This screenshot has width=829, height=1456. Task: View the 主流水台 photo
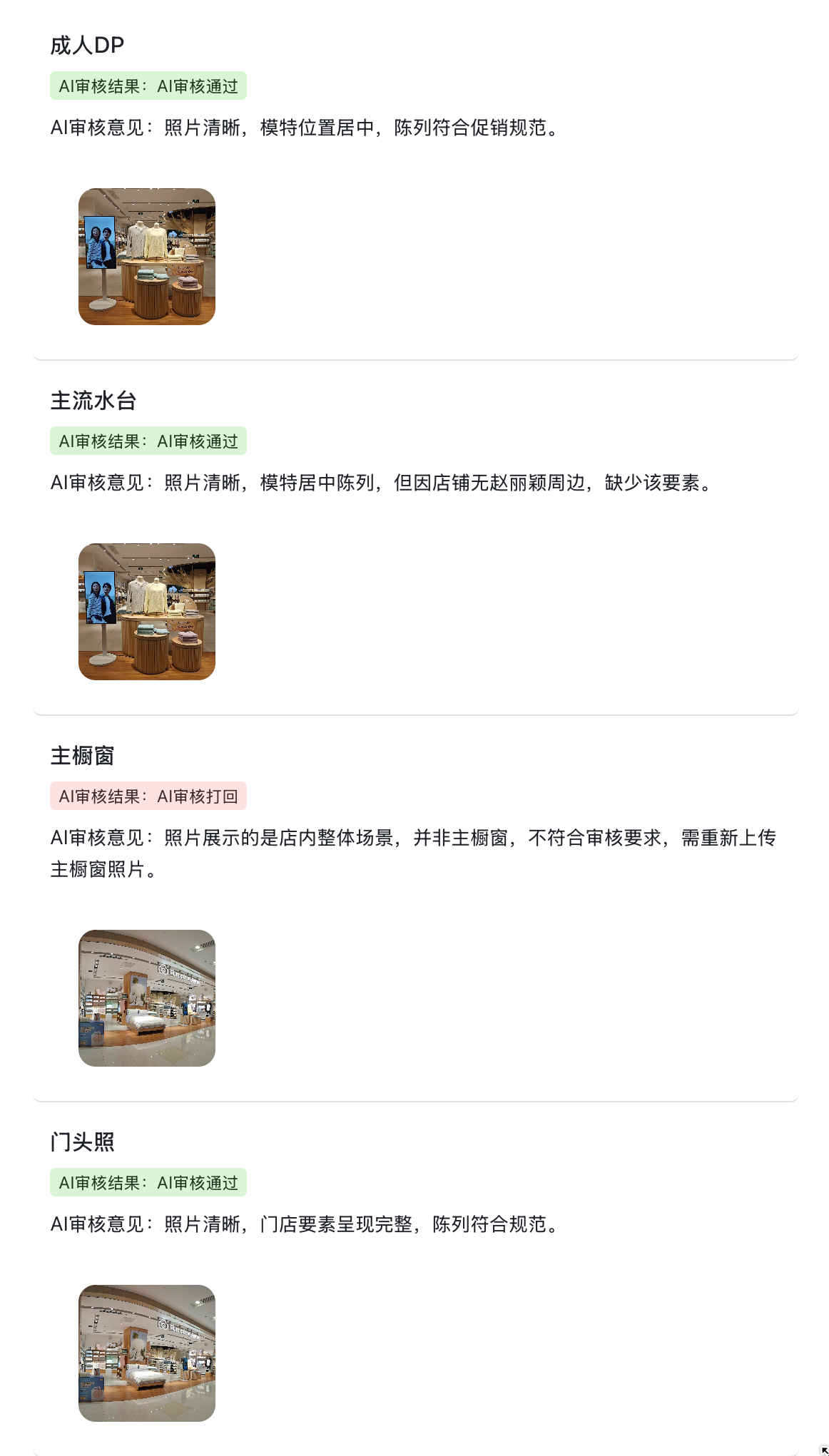pos(147,612)
